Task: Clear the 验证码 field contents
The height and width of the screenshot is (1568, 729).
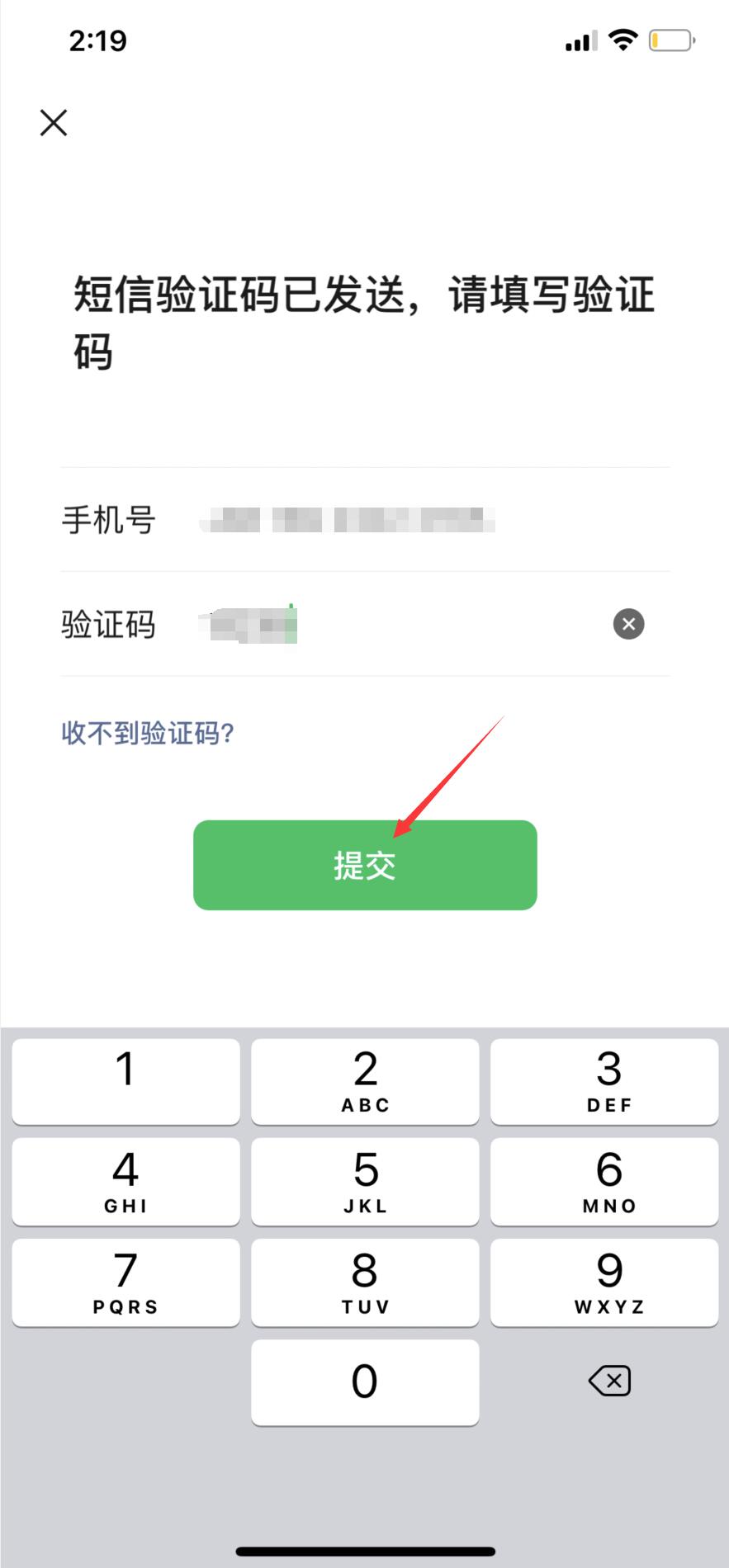Action: [628, 624]
